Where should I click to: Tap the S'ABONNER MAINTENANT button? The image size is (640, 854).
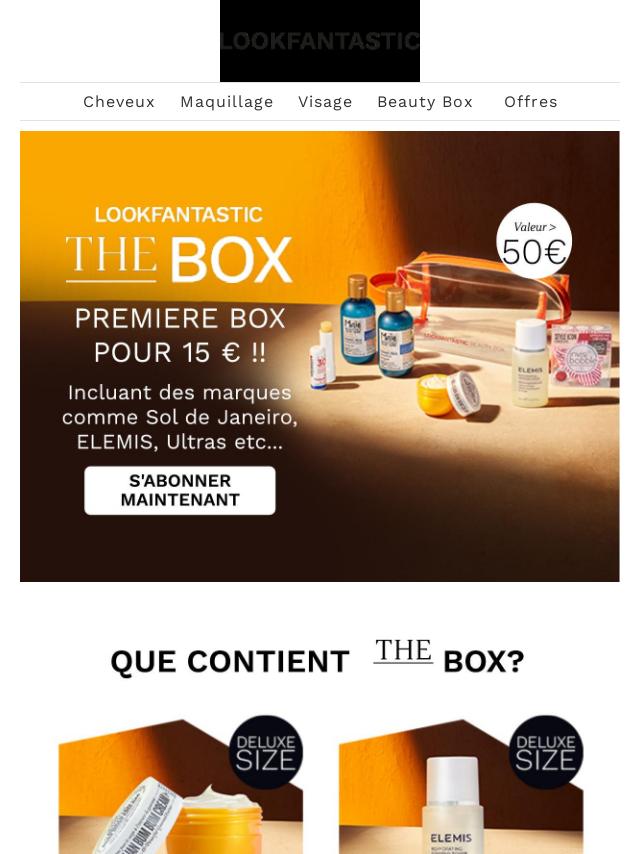tap(180, 490)
